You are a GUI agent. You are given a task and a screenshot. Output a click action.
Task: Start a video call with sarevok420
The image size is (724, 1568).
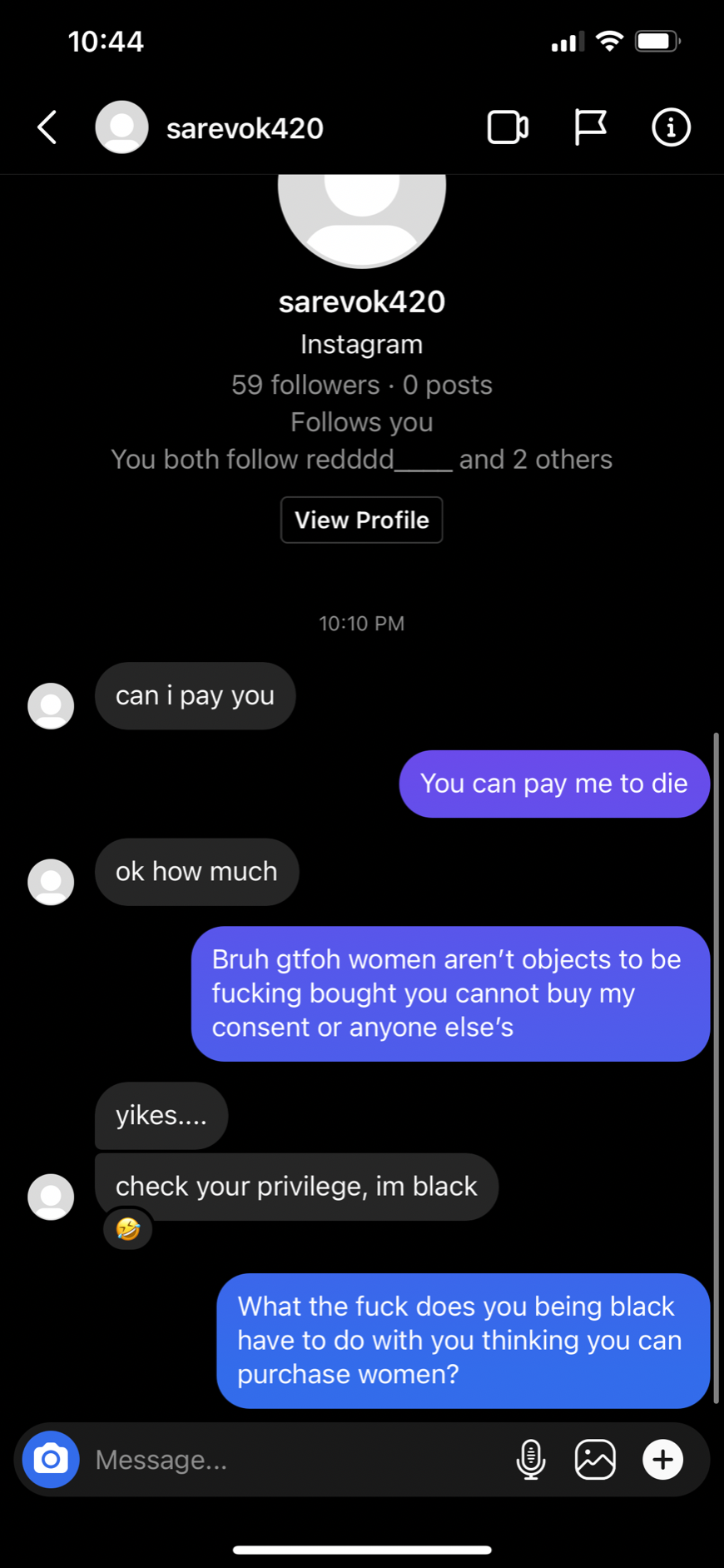click(x=507, y=127)
